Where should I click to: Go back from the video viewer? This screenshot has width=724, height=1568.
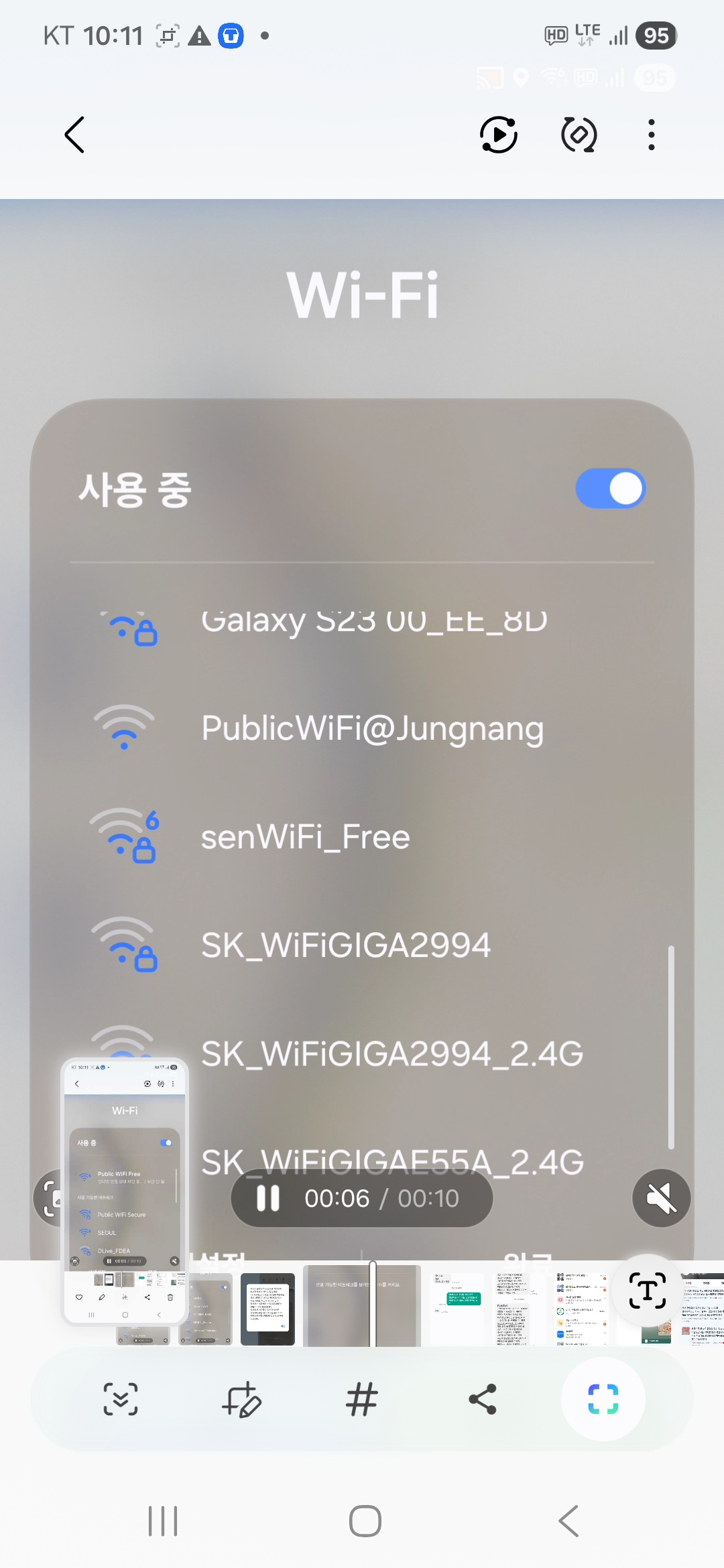pos(74,135)
